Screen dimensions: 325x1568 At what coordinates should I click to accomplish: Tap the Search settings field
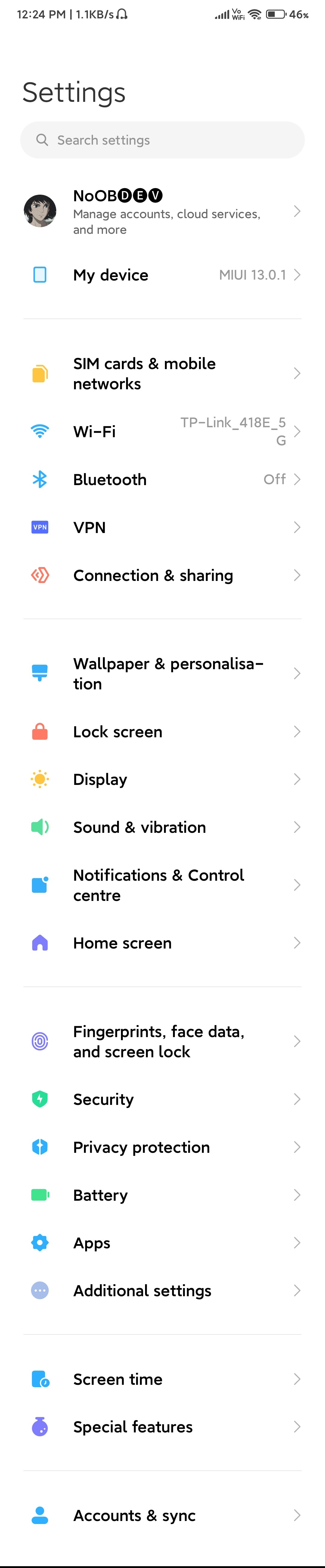(x=162, y=140)
